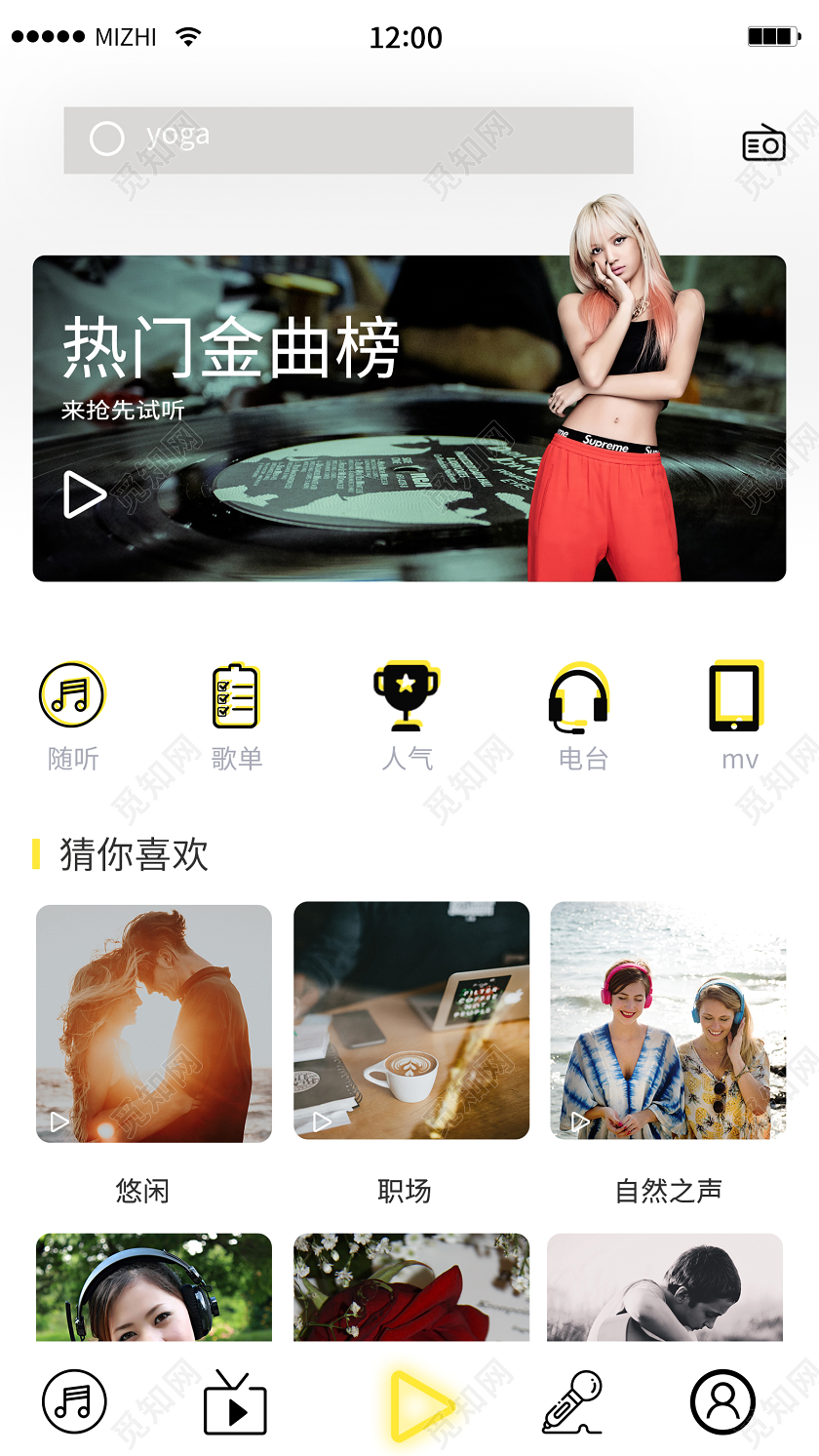Click inside the yoga search field
The image size is (819, 1456).
click(347, 139)
